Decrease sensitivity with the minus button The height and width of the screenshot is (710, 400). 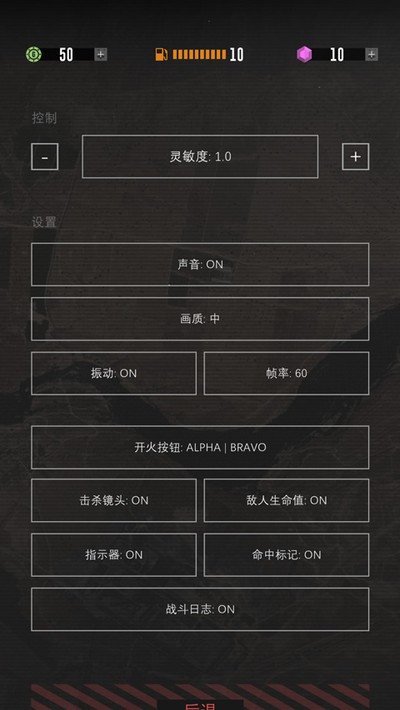click(x=45, y=157)
